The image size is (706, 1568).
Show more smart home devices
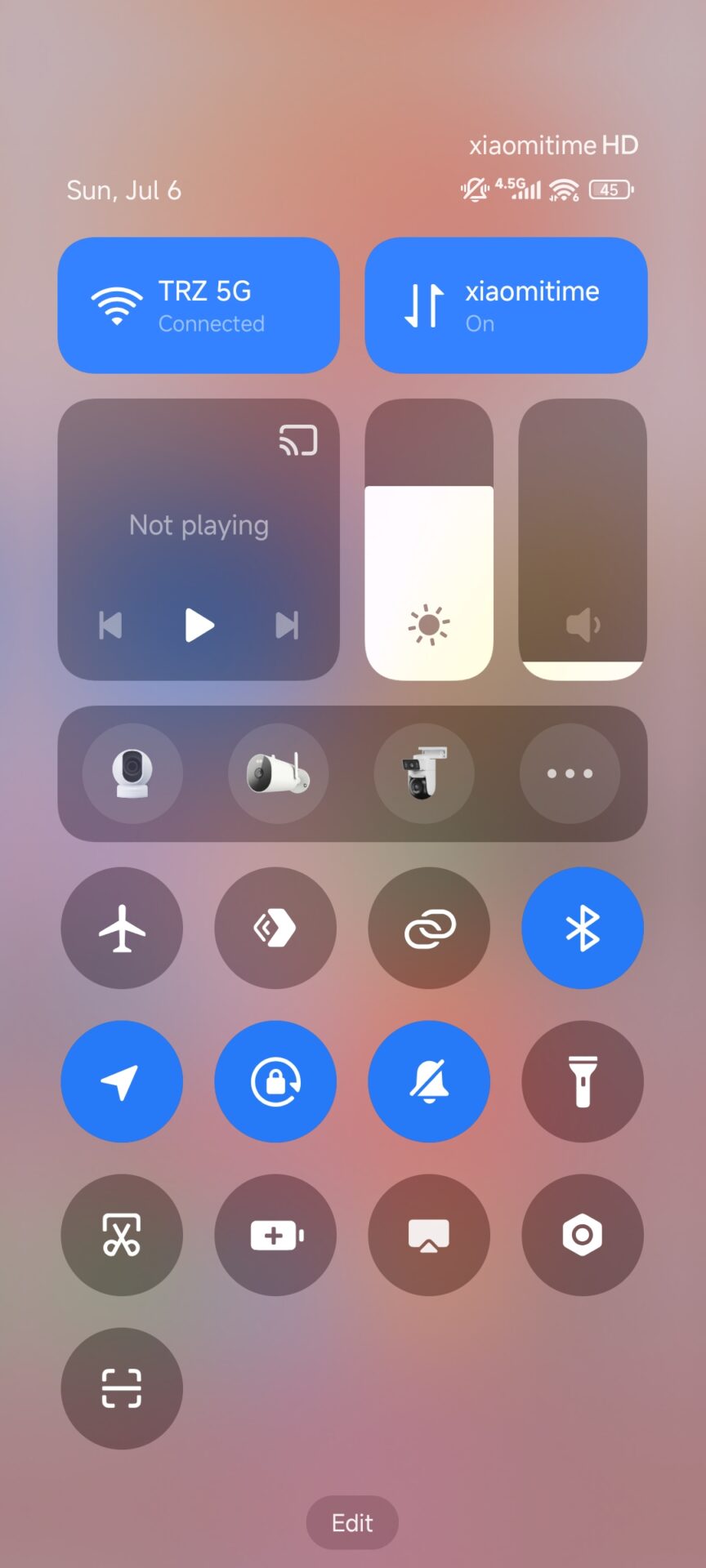pos(570,773)
